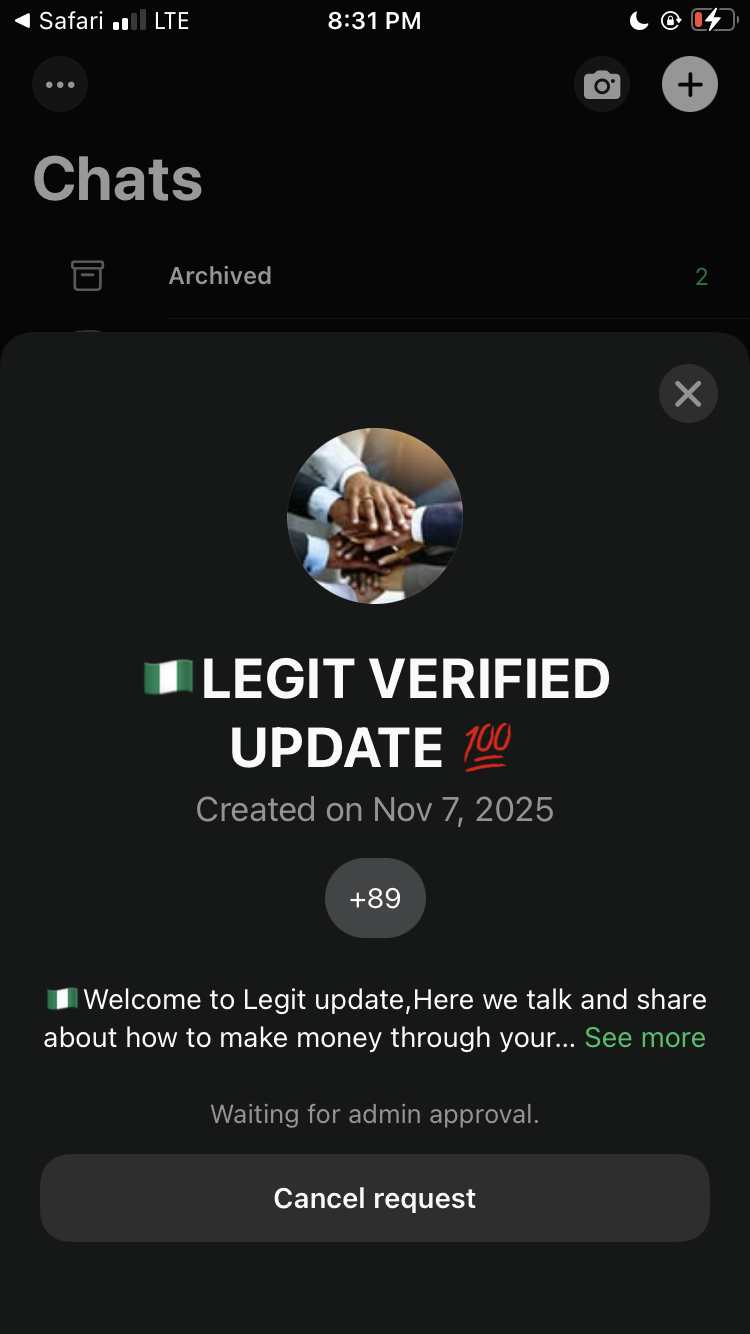This screenshot has width=750, height=1334.
Task: View the +89 group members
Action: (375, 898)
